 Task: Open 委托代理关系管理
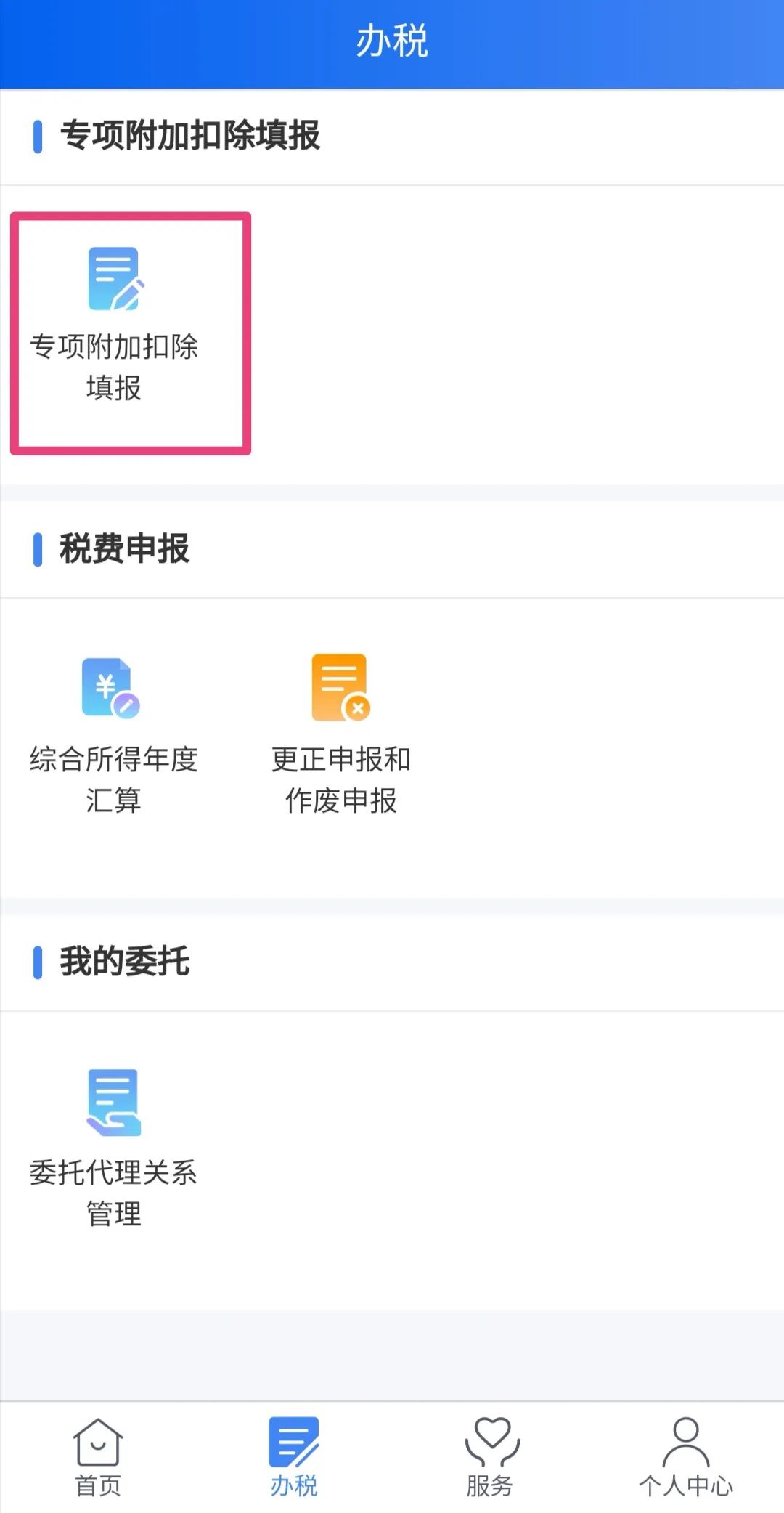tap(114, 1148)
